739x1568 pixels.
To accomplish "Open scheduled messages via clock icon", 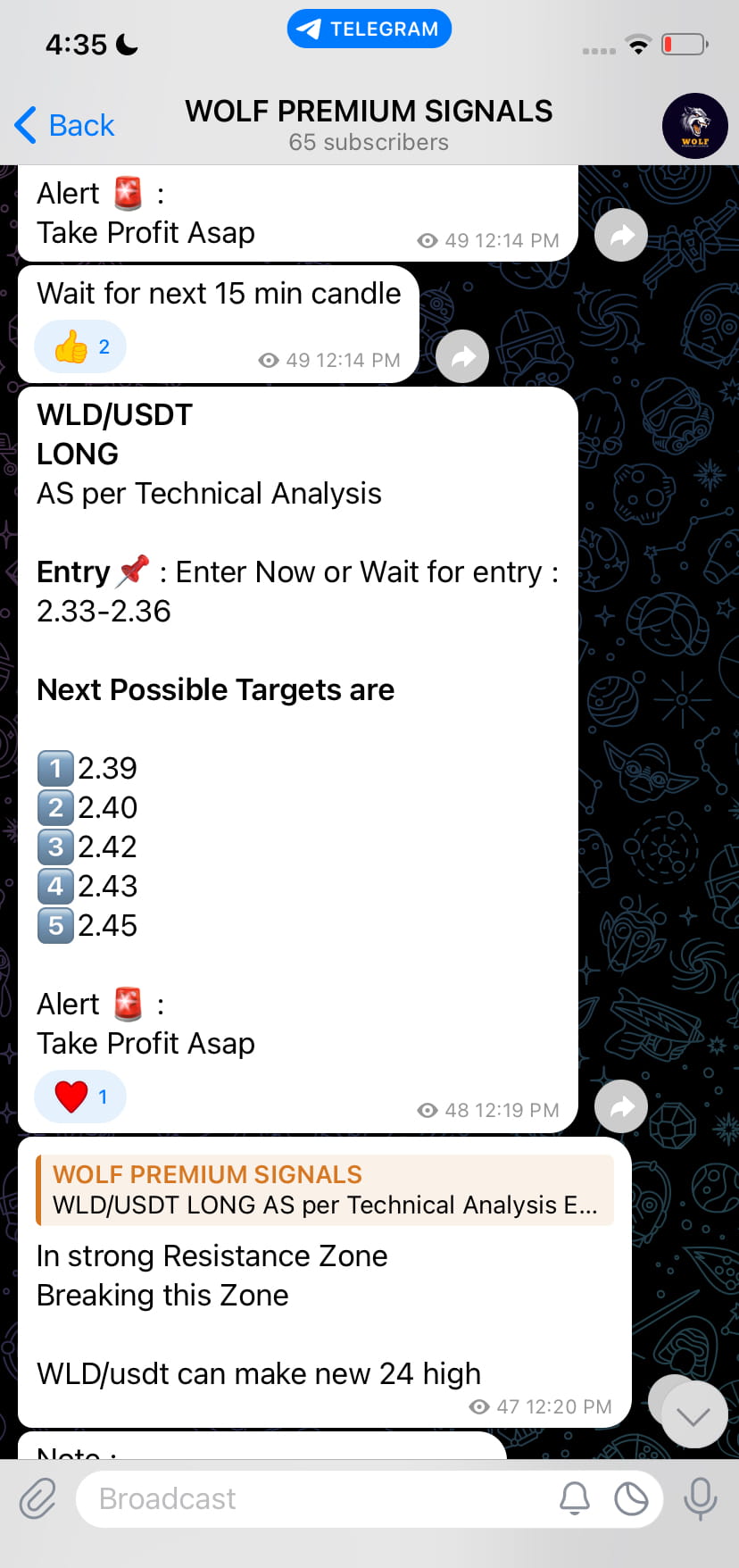I will [x=633, y=1499].
